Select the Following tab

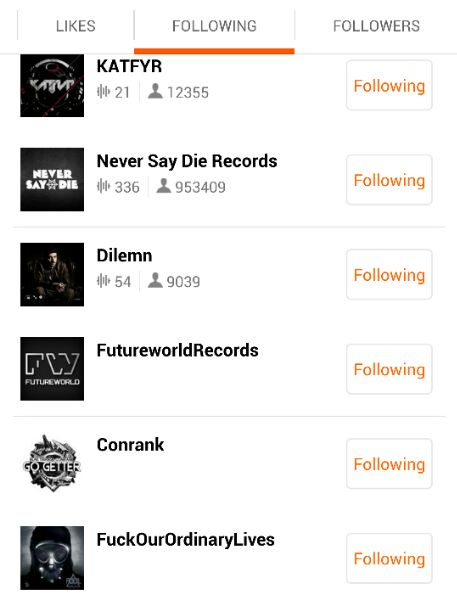point(214,26)
